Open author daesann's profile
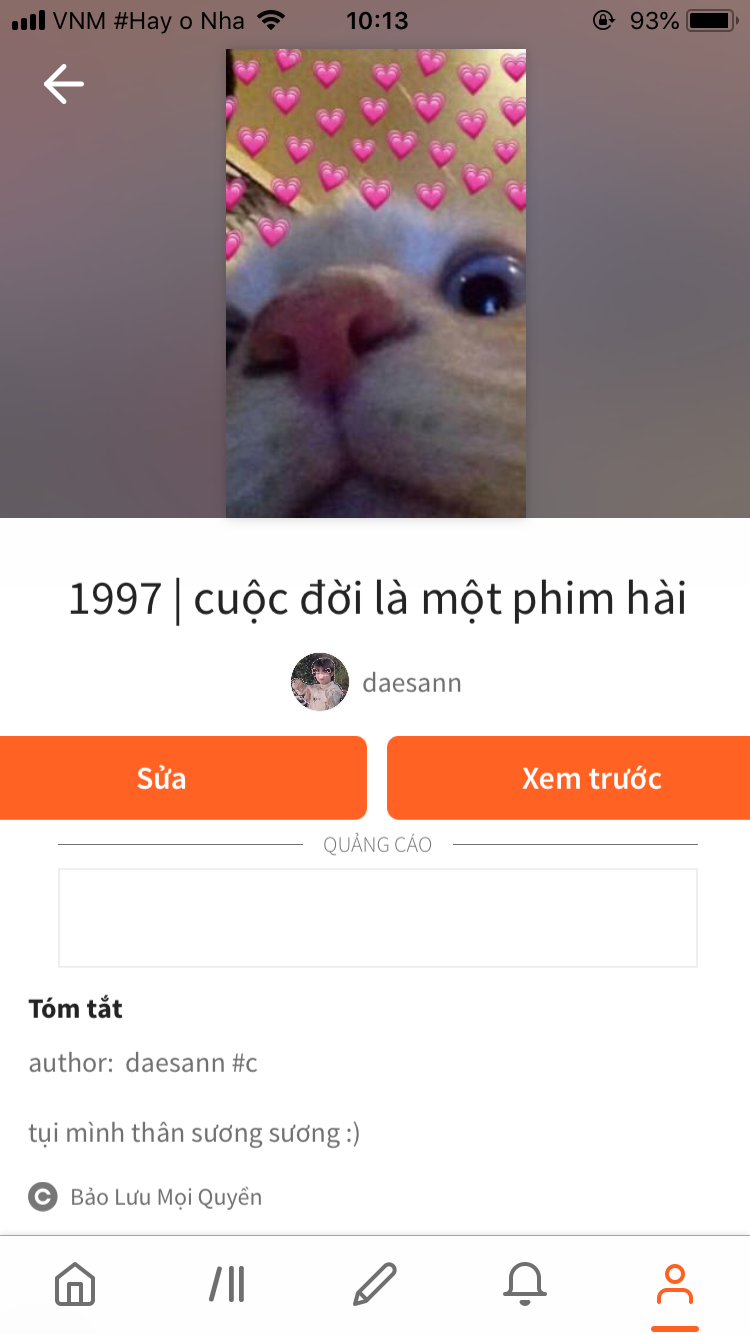Image resolution: width=750 pixels, height=1334 pixels. 376,683
